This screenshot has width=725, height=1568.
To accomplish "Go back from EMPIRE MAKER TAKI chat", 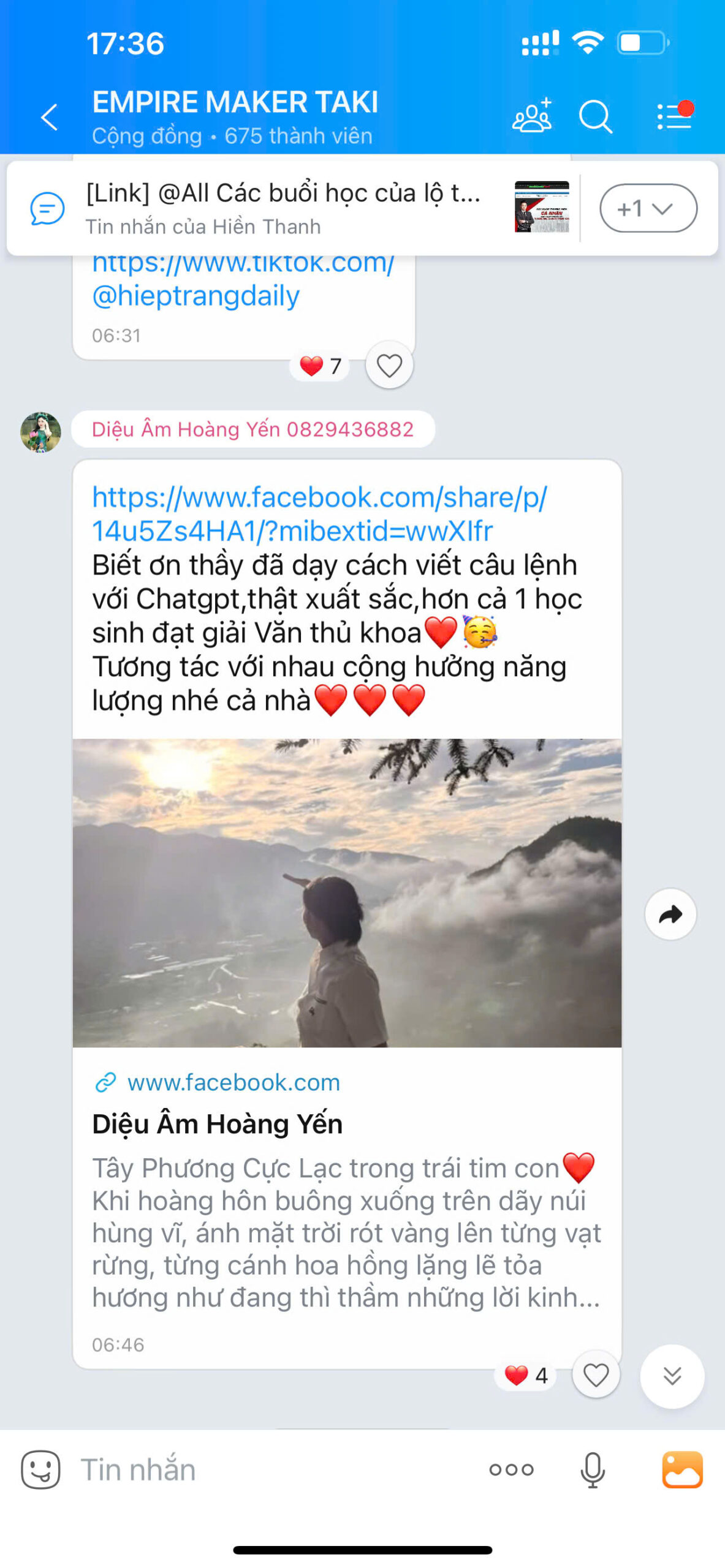I will (x=49, y=117).
